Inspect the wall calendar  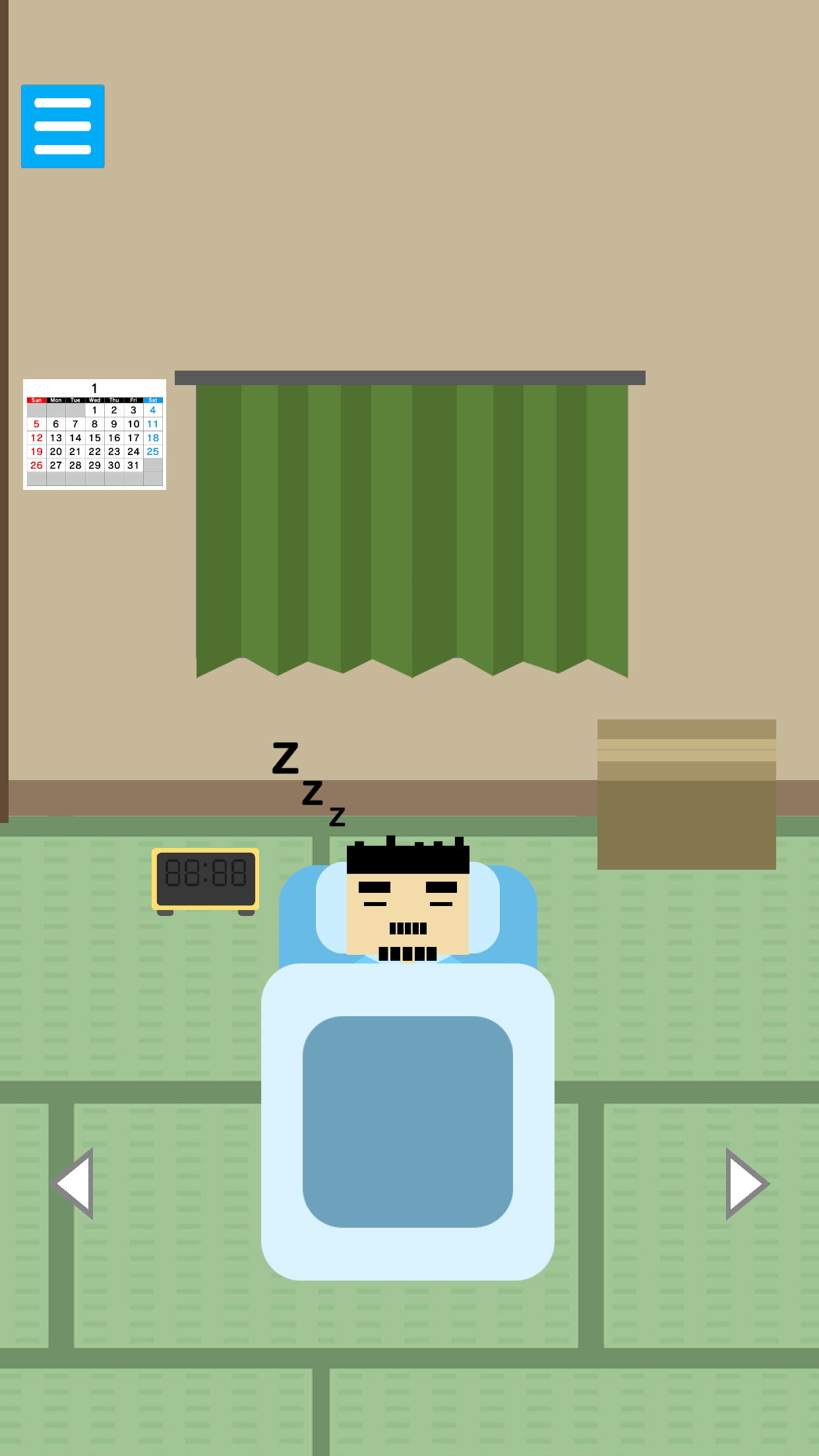pos(94,434)
